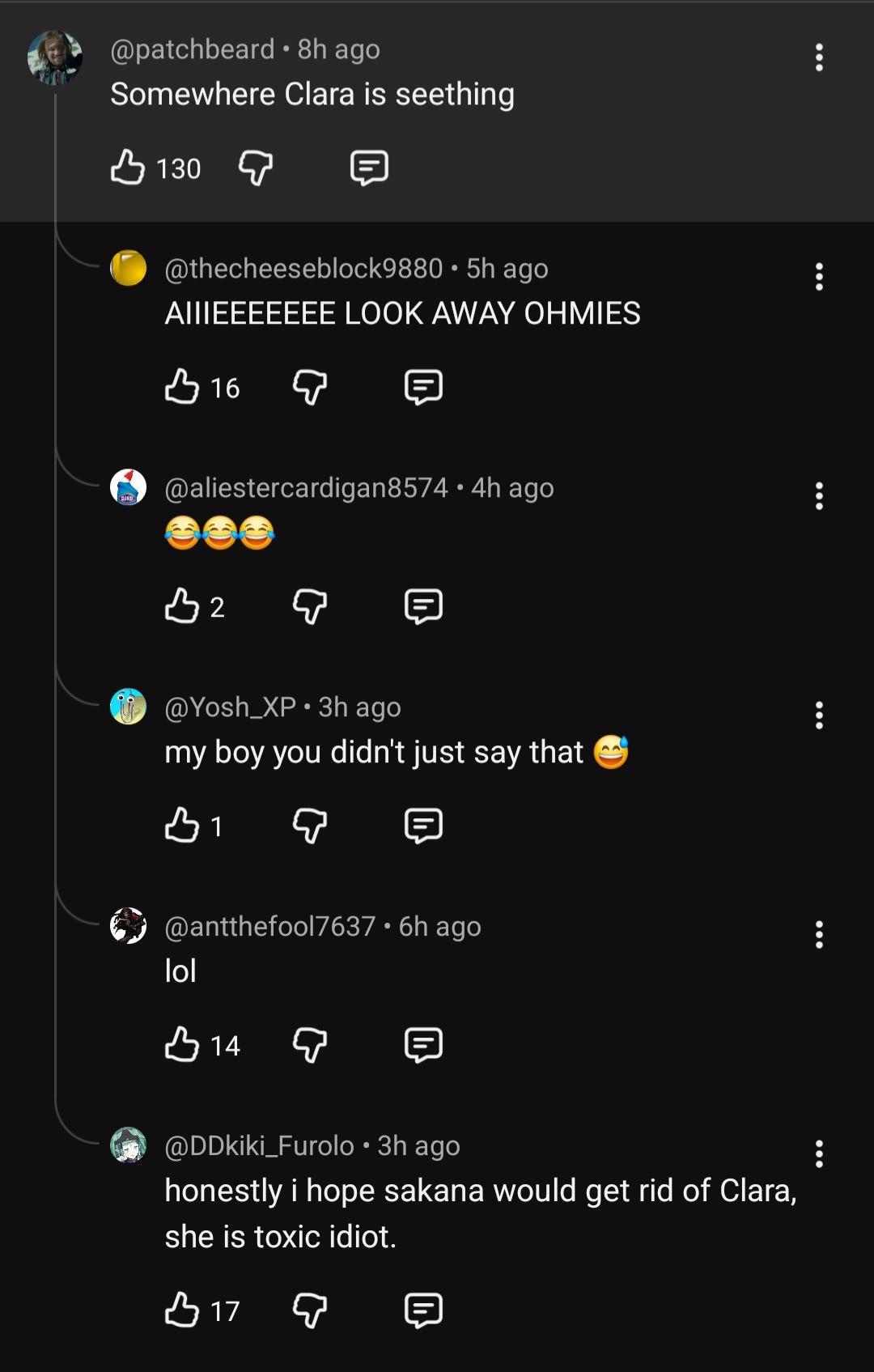Like @antthefool7637's "lol" reply
Screen dimensions: 874x1372
point(182,1045)
